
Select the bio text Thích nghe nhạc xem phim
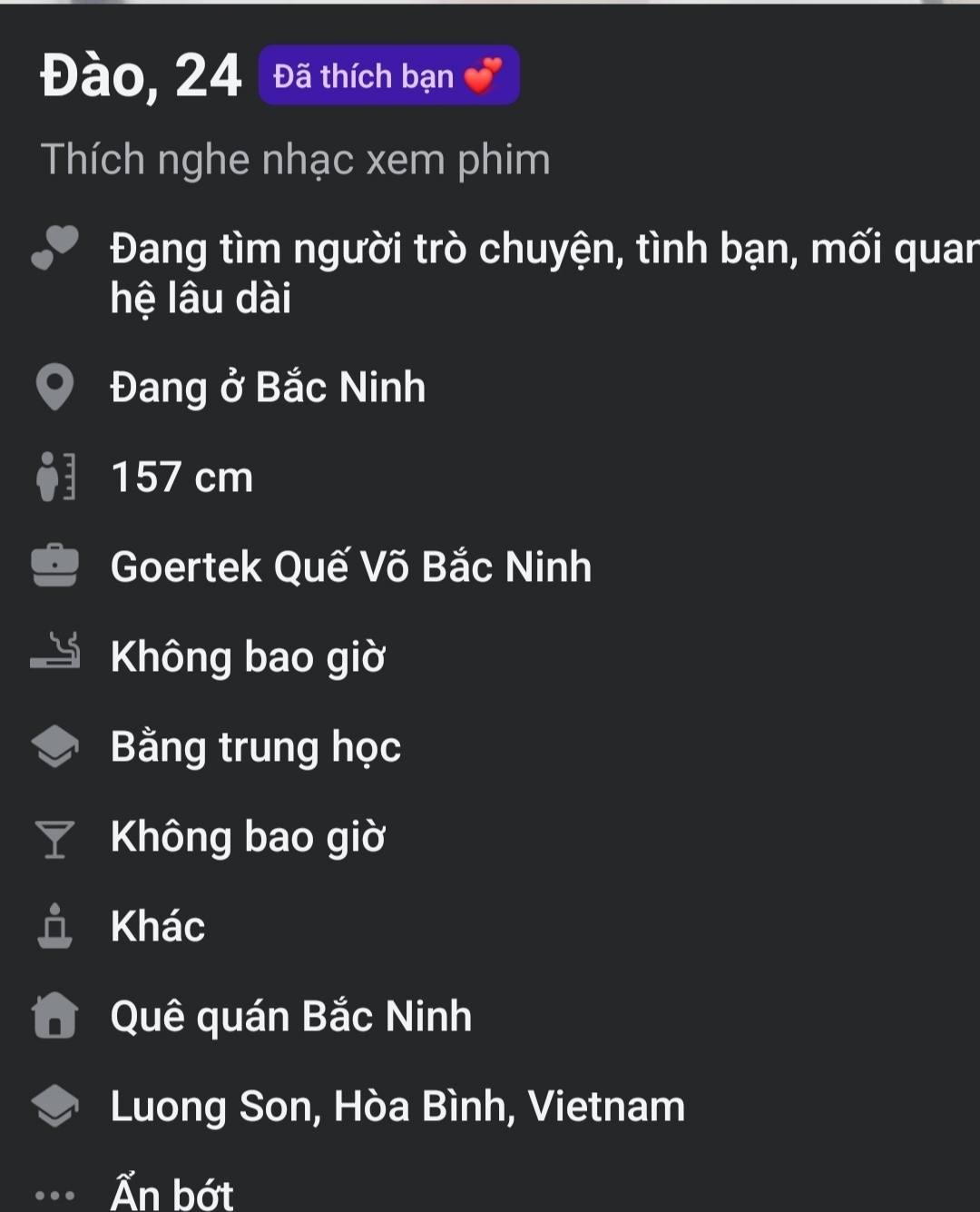[294, 159]
